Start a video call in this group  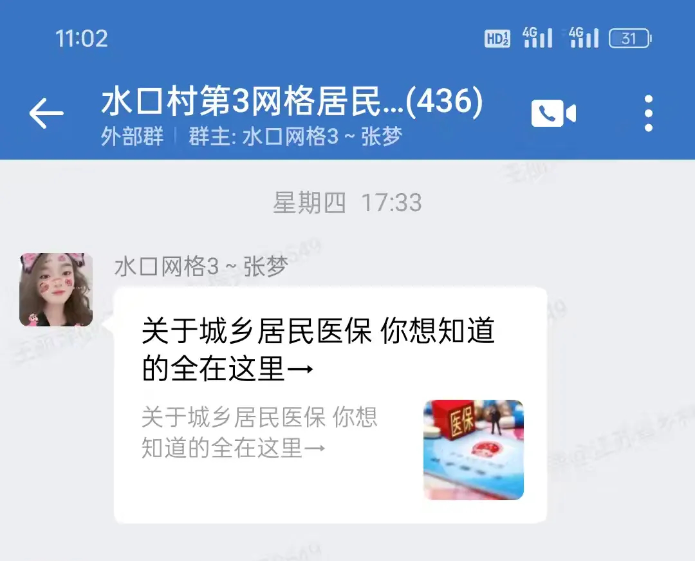point(553,114)
